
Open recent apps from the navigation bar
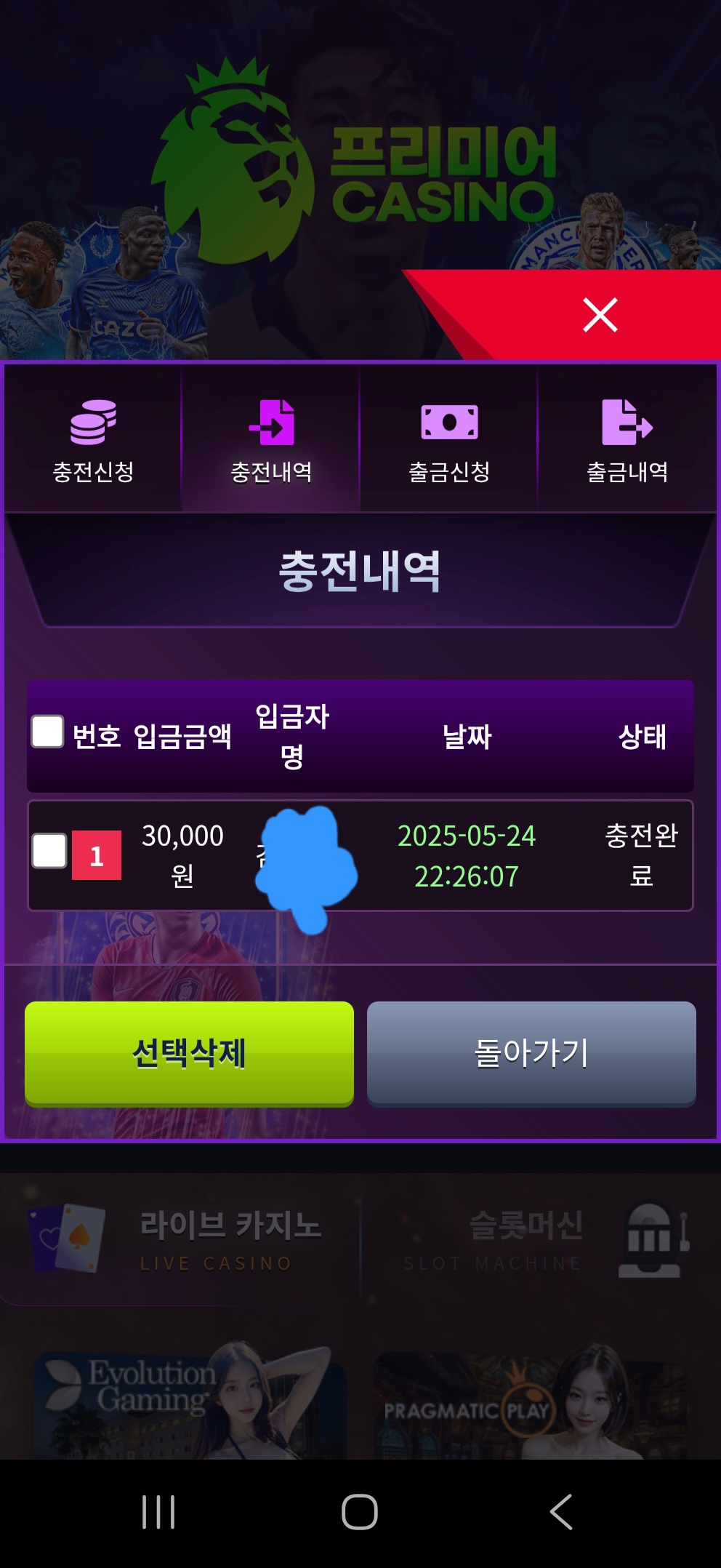[x=158, y=1513]
